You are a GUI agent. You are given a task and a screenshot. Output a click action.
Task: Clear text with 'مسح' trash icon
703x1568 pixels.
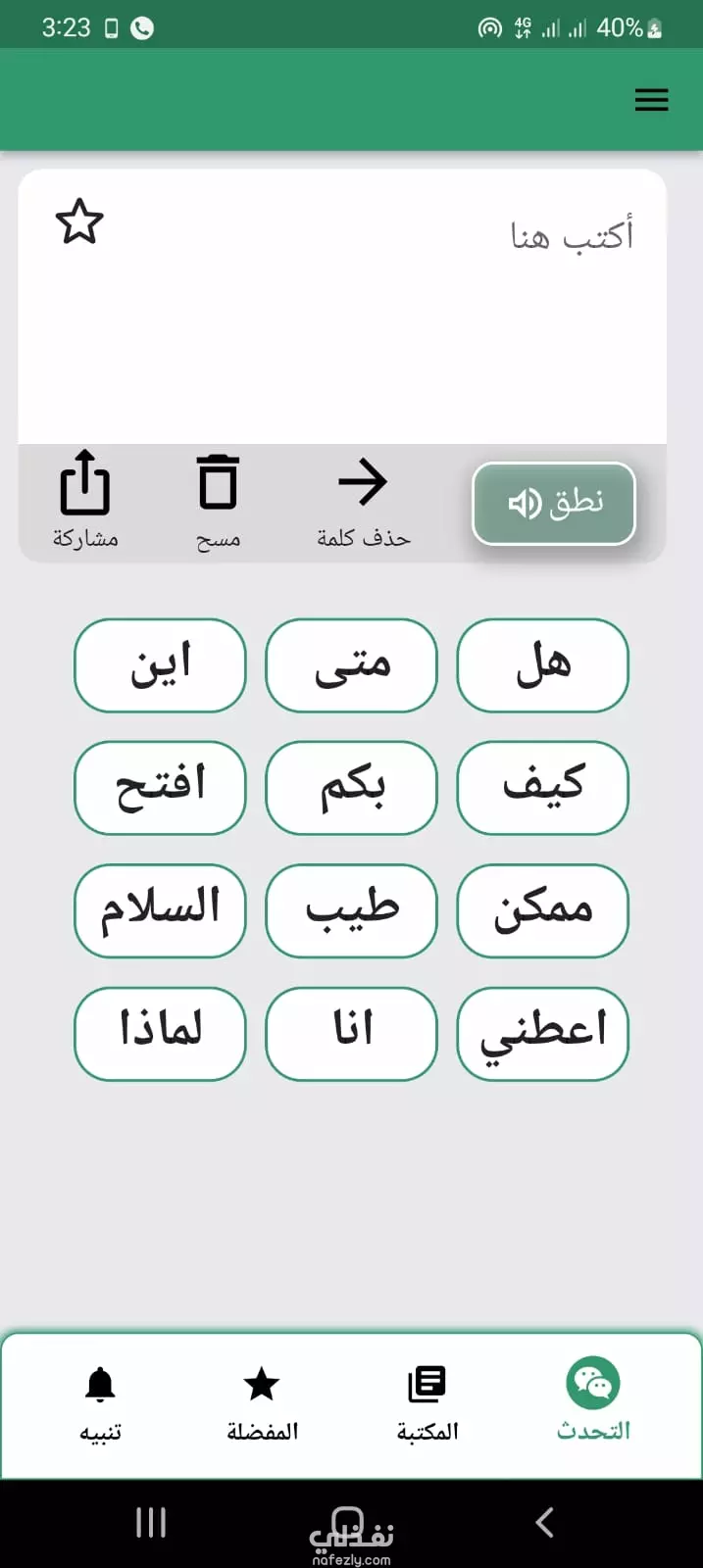point(218,503)
